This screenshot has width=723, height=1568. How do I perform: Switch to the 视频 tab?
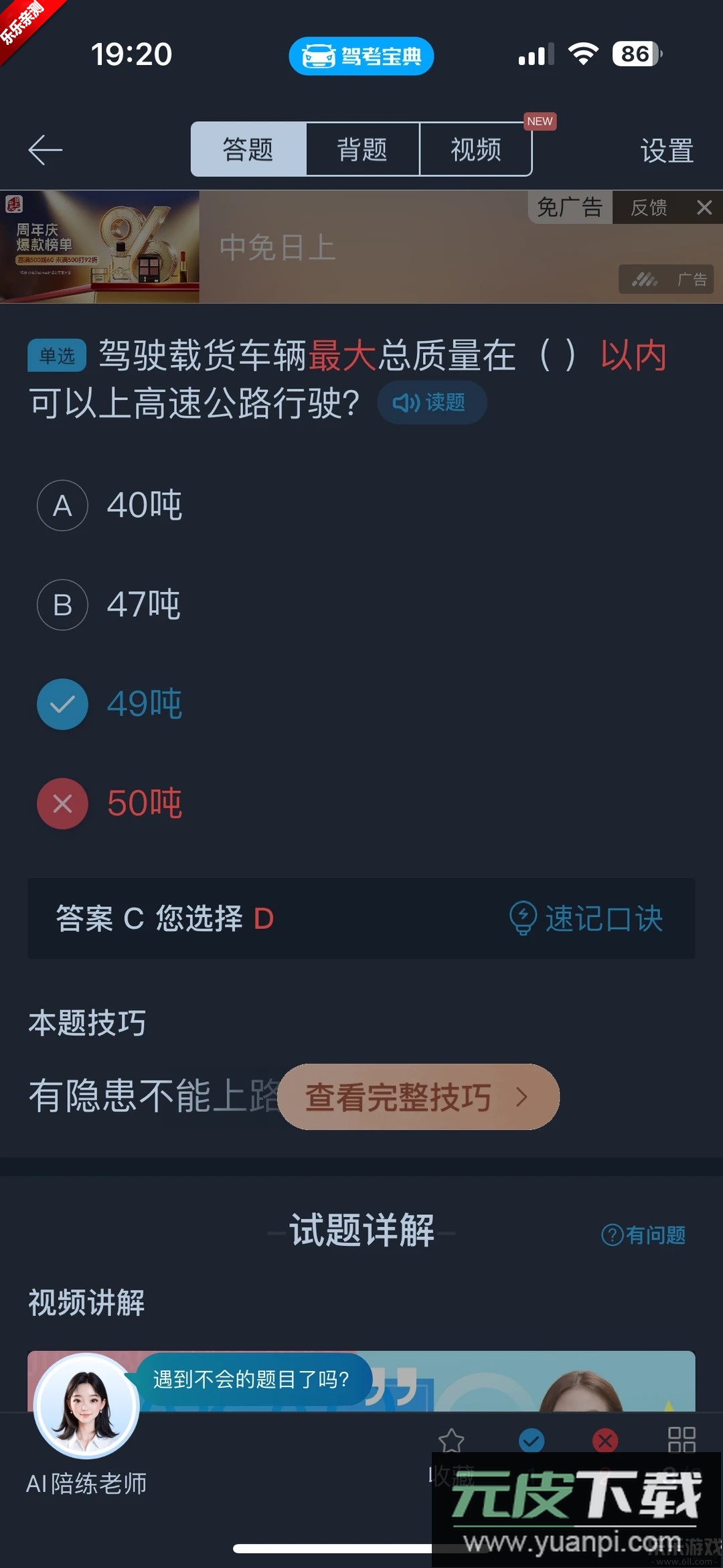476,149
